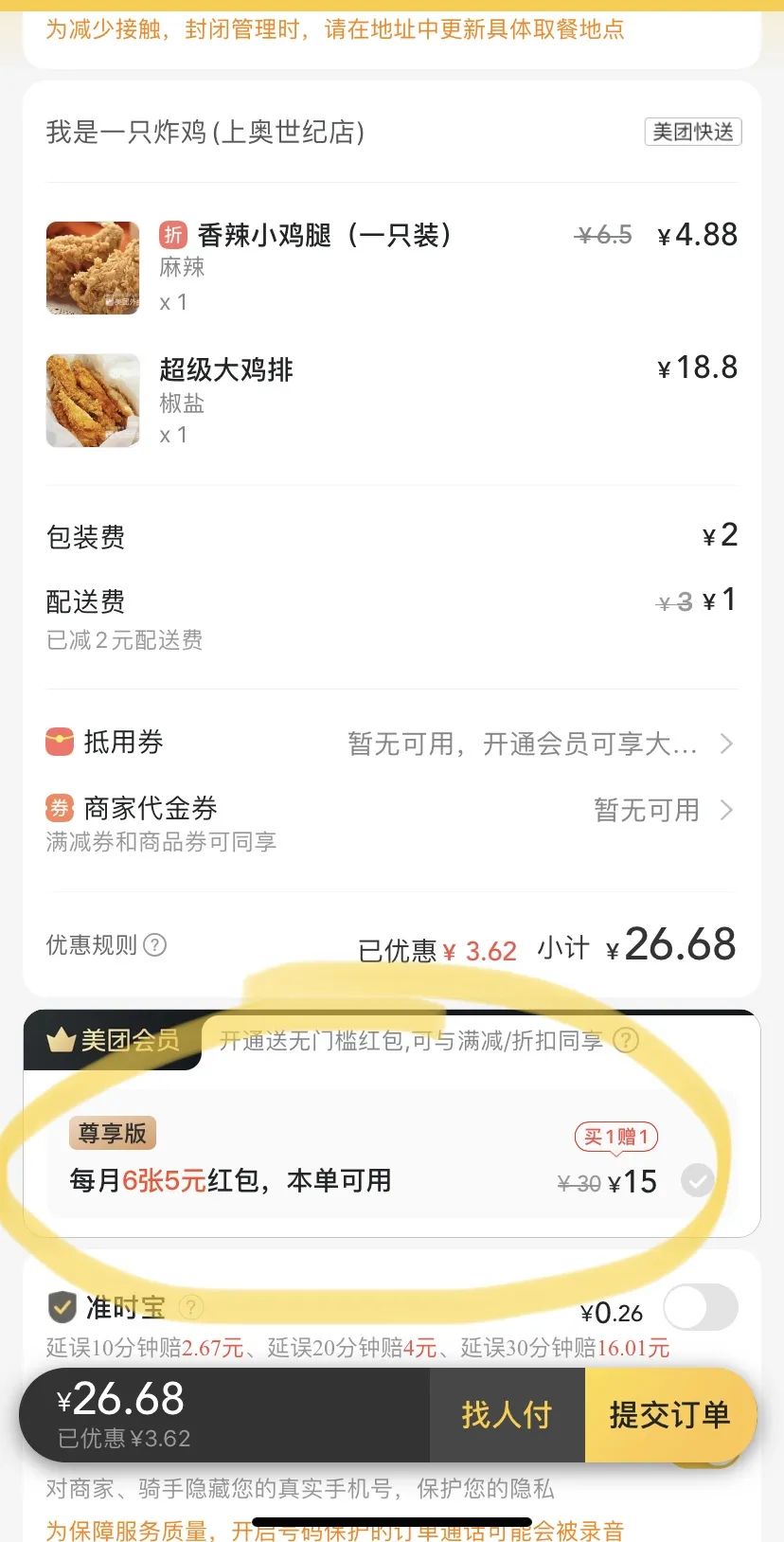Screen dimensions: 784x1542
Task: Click the 尊享版 membership badge
Action: click(x=112, y=1133)
